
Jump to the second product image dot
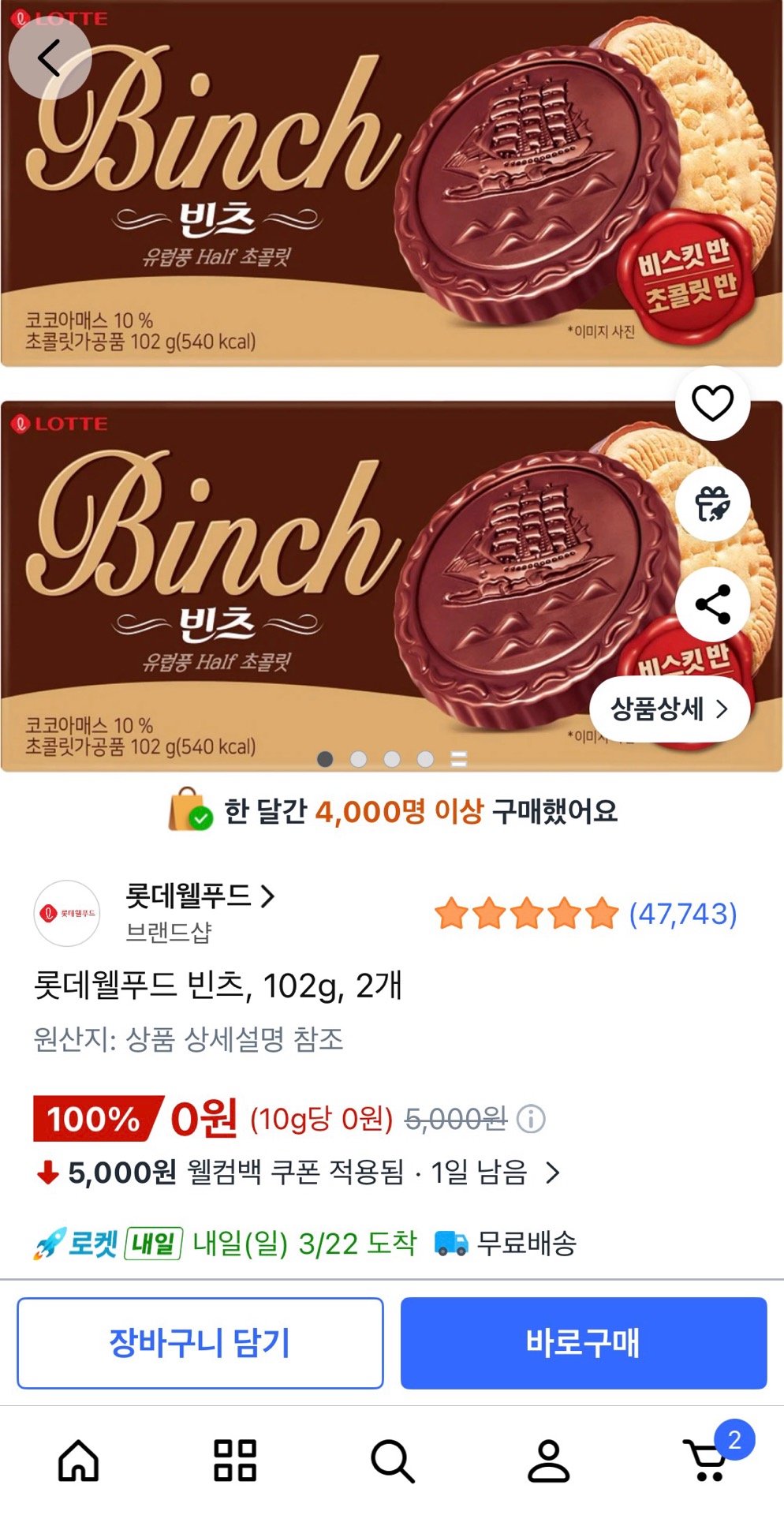[358, 759]
